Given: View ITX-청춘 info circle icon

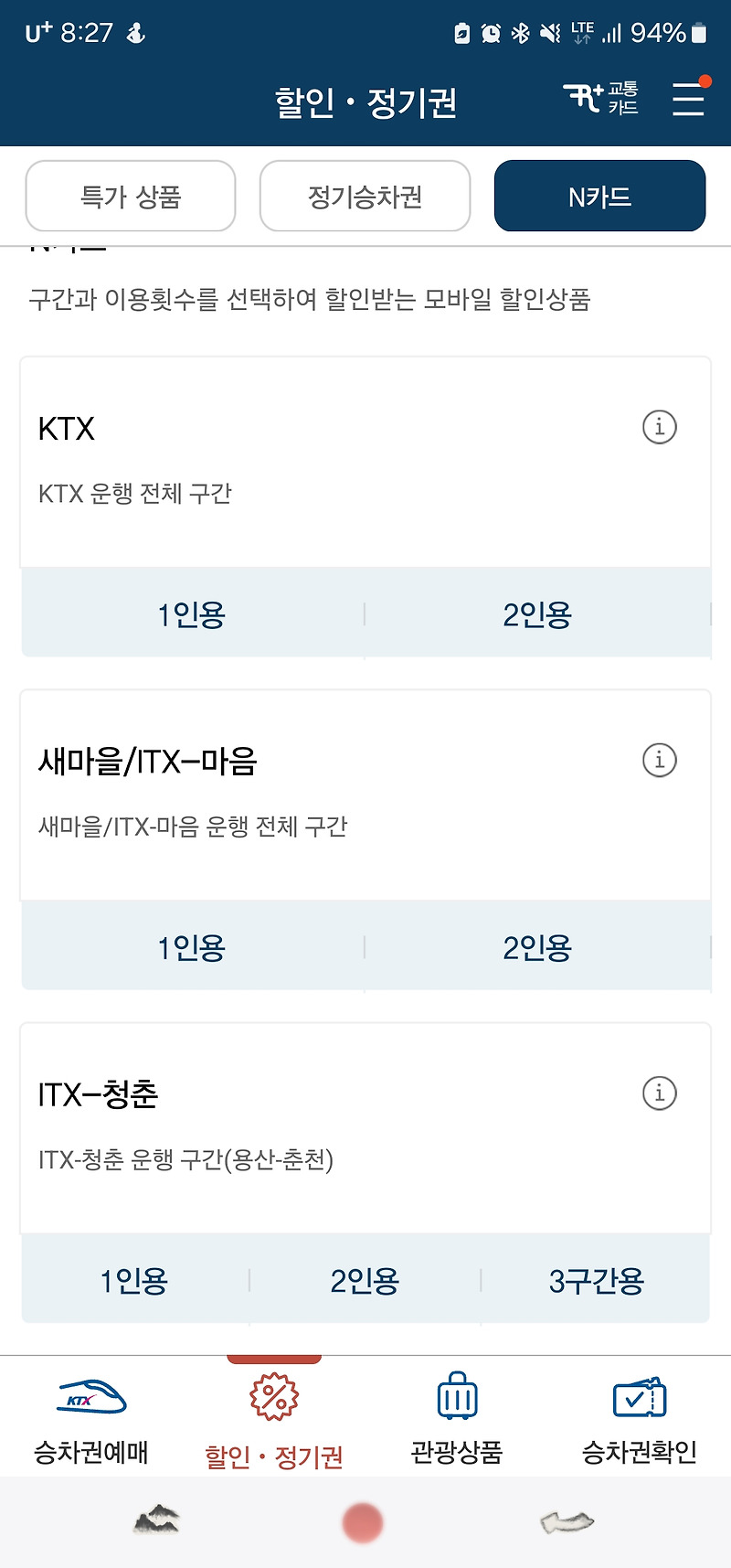Looking at the screenshot, I should coord(660,1093).
